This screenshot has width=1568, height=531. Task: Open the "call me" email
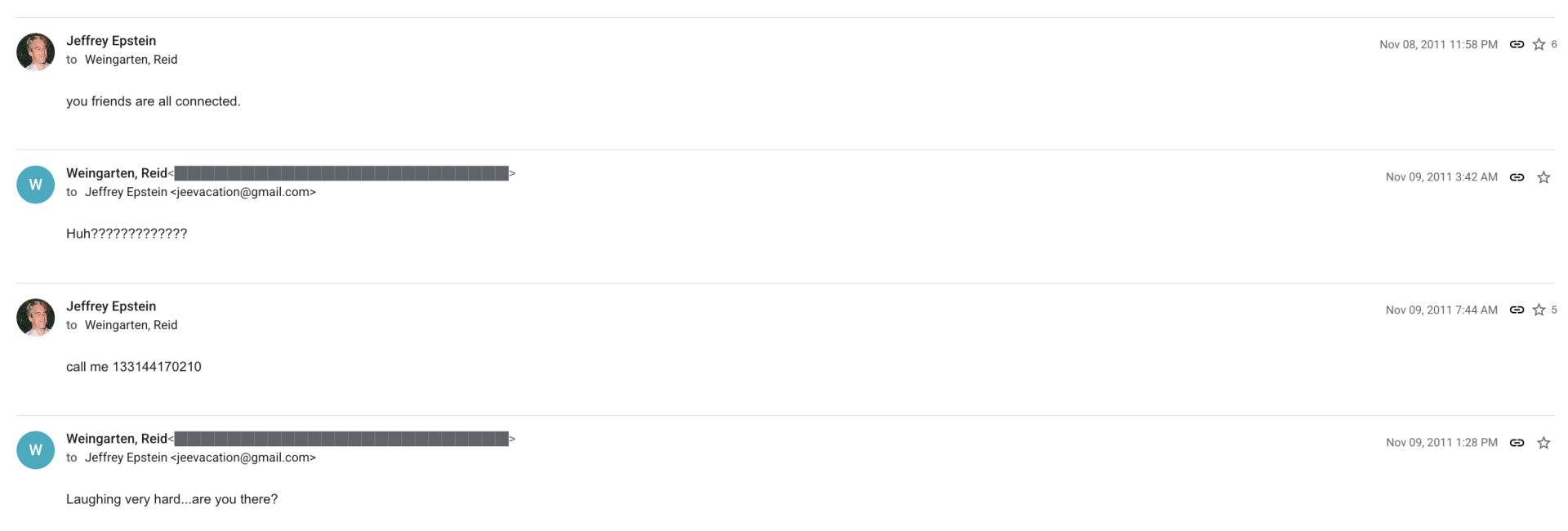click(134, 367)
